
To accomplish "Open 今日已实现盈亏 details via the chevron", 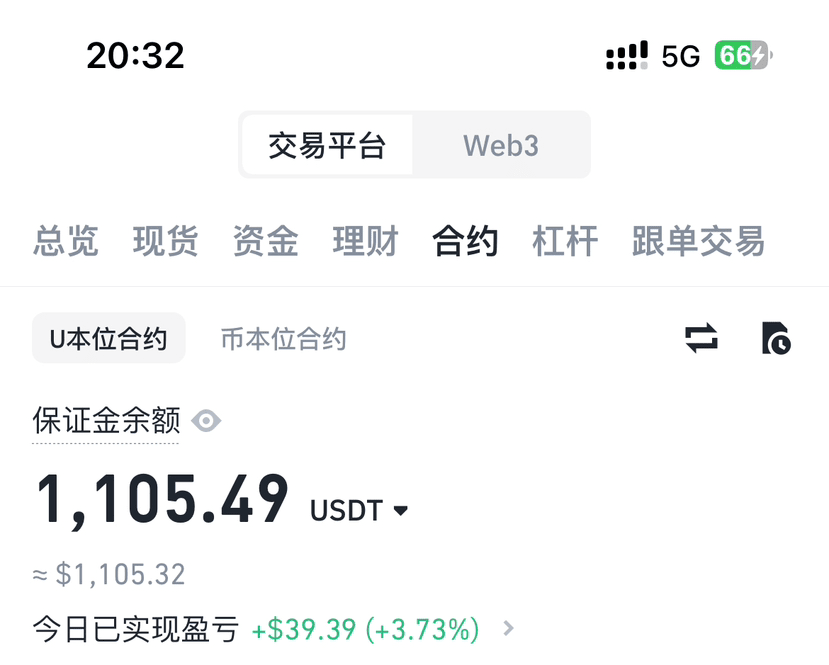I will 509,629.
